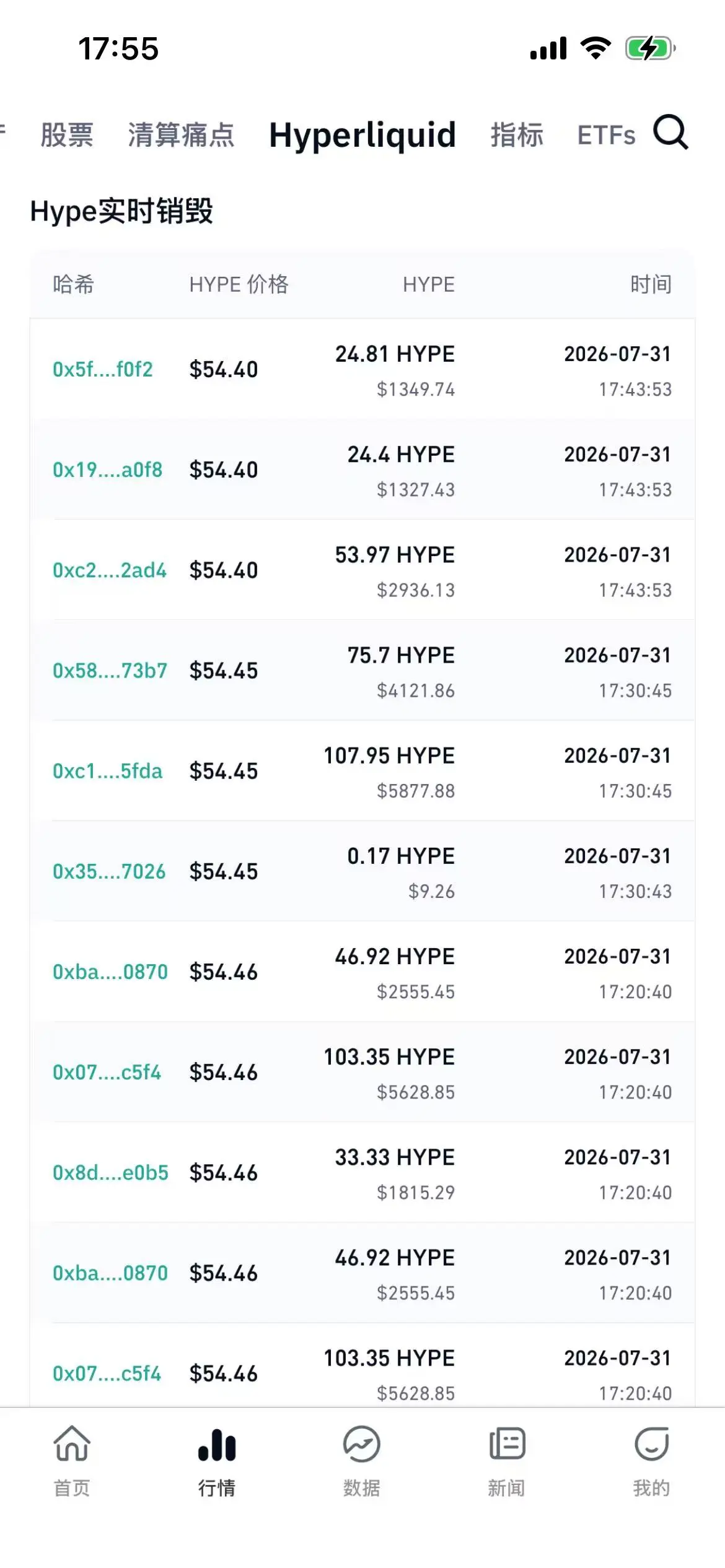This screenshot has height=1568, width=725.
Task: View transaction hash 0xc2....2ad4
Action: tap(110, 570)
